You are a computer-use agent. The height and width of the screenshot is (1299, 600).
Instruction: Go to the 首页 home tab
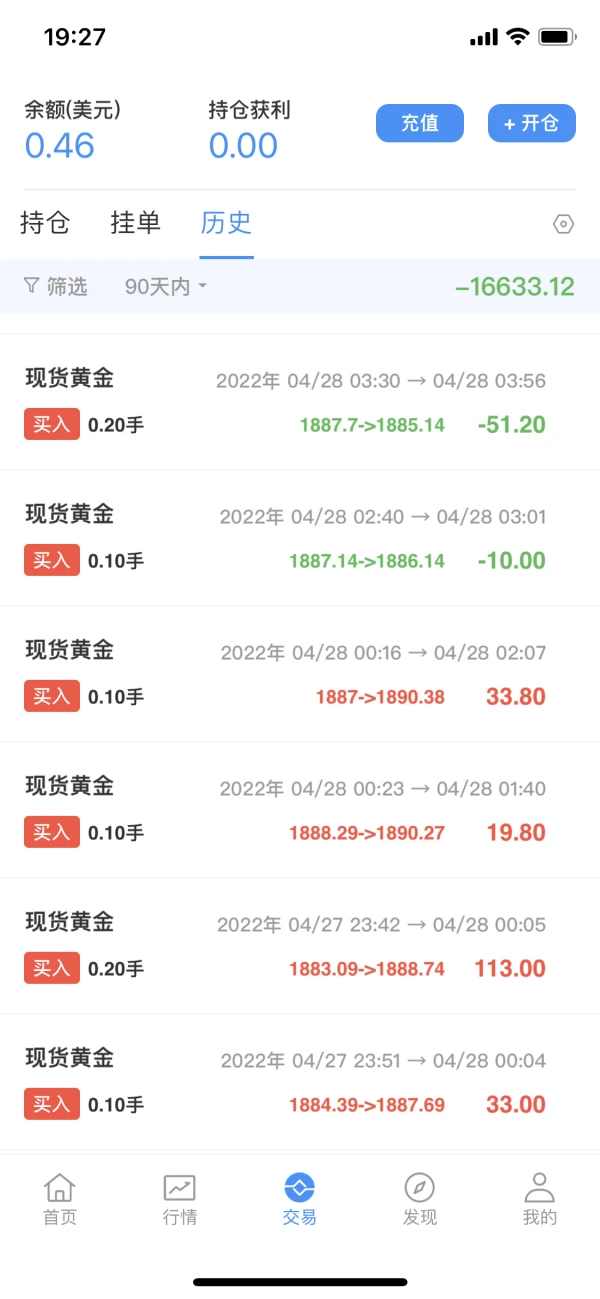pyautogui.click(x=60, y=1199)
